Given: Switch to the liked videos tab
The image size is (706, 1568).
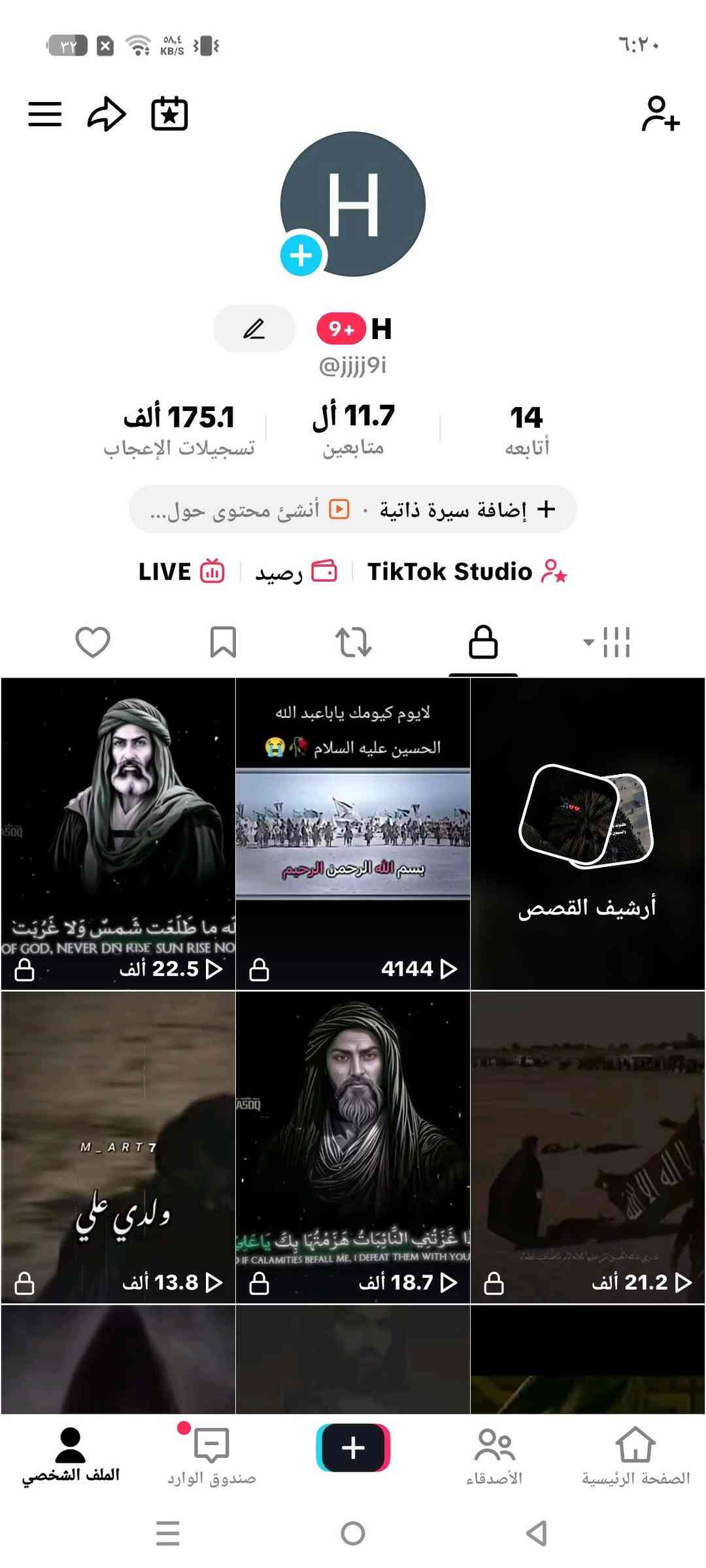Looking at the screenshot, I should pyautogui.click(x=93, y=642).
